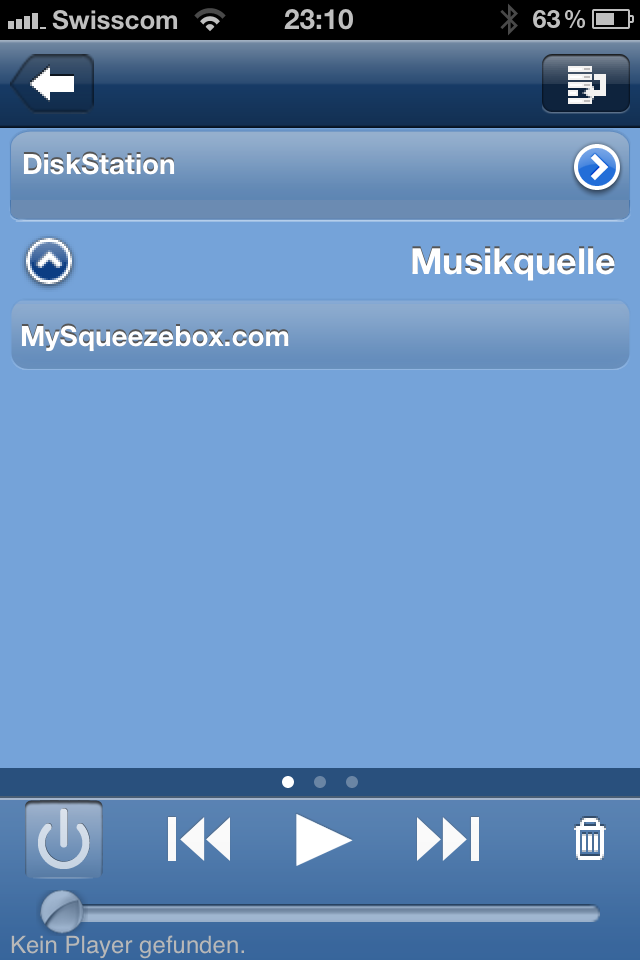The image size is (640, 960).
Task: Open the server list icon at top right
Action: point(586,84)
